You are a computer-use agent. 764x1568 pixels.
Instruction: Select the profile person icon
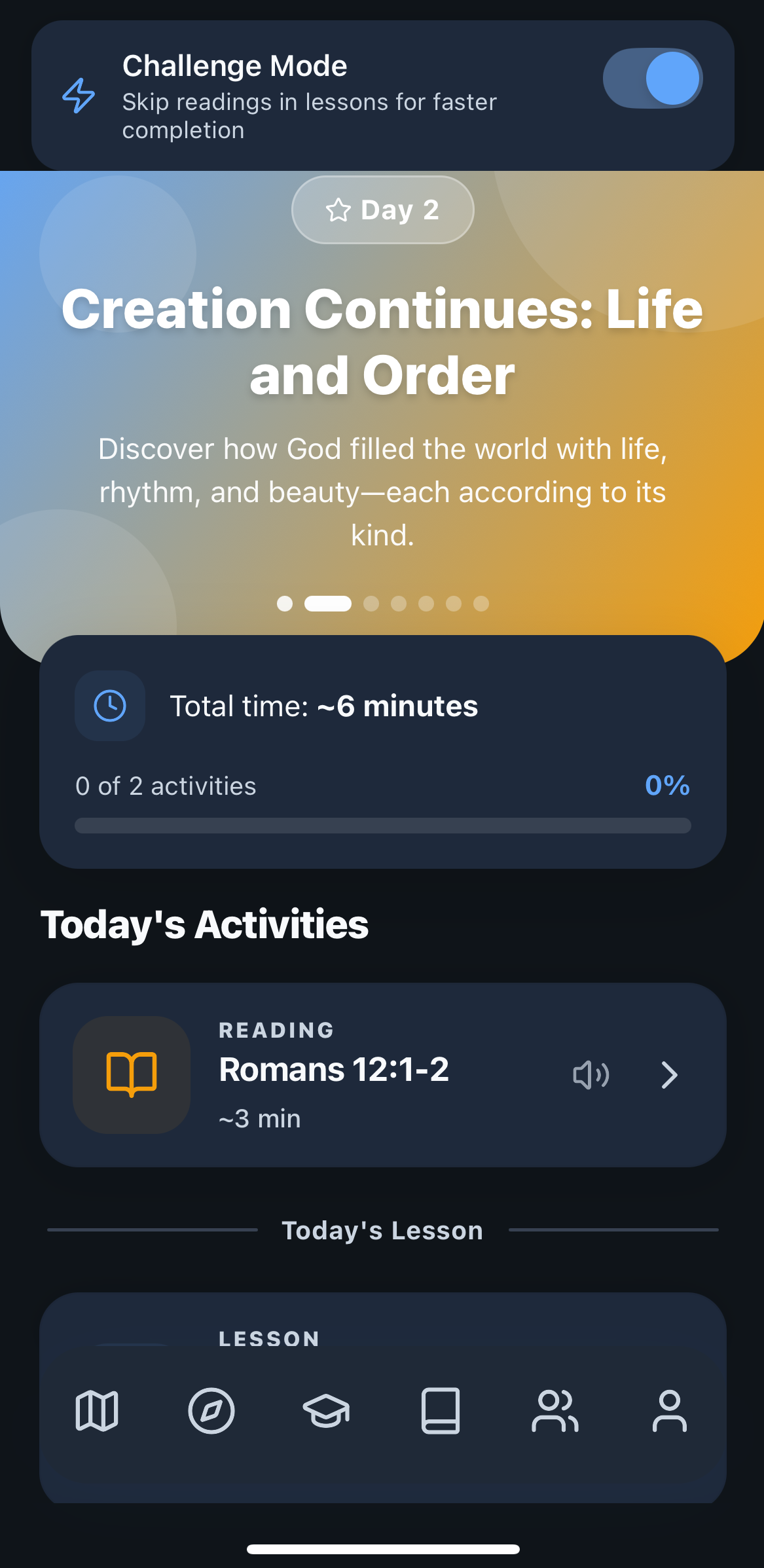pos(669,1412)
